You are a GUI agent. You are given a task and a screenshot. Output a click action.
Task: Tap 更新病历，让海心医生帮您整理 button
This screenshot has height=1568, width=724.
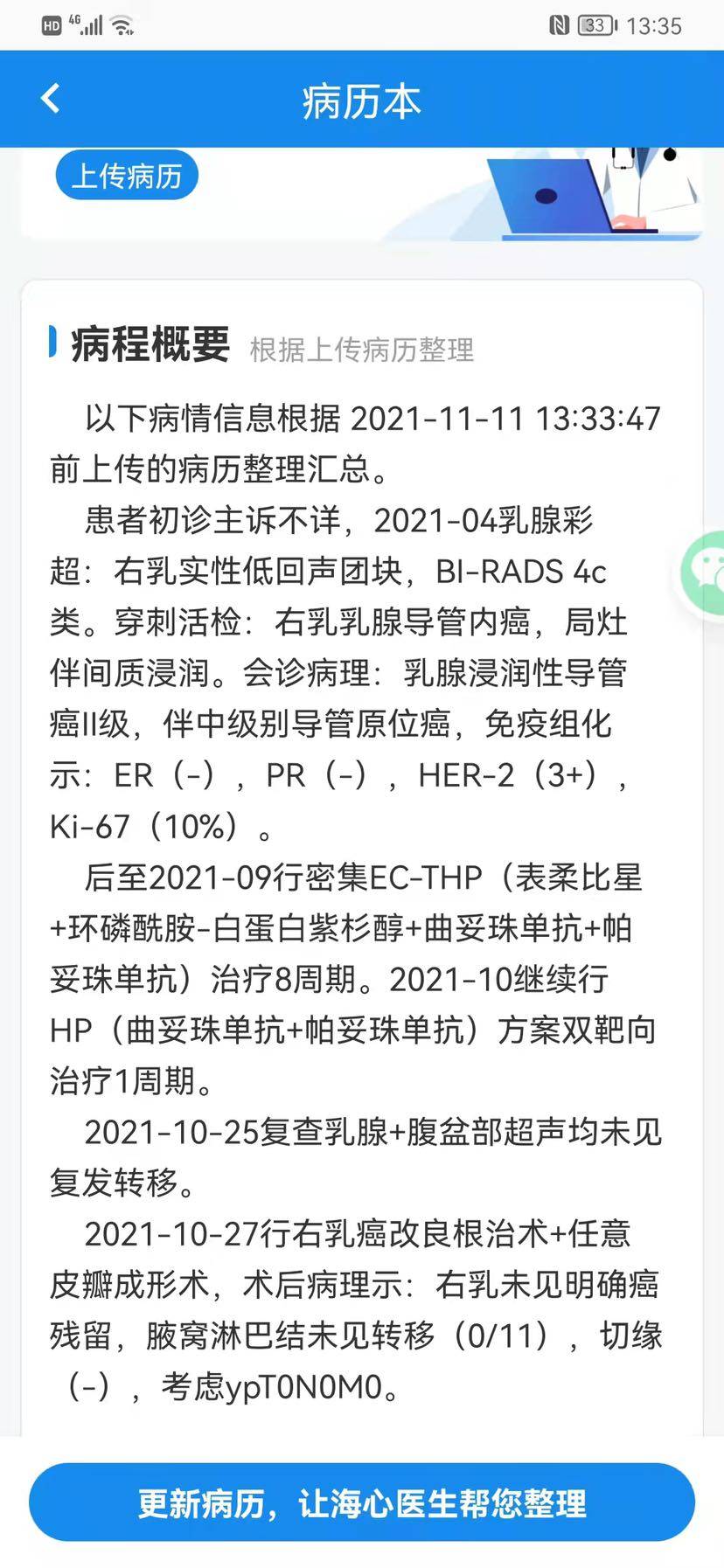coord(362,1502)
